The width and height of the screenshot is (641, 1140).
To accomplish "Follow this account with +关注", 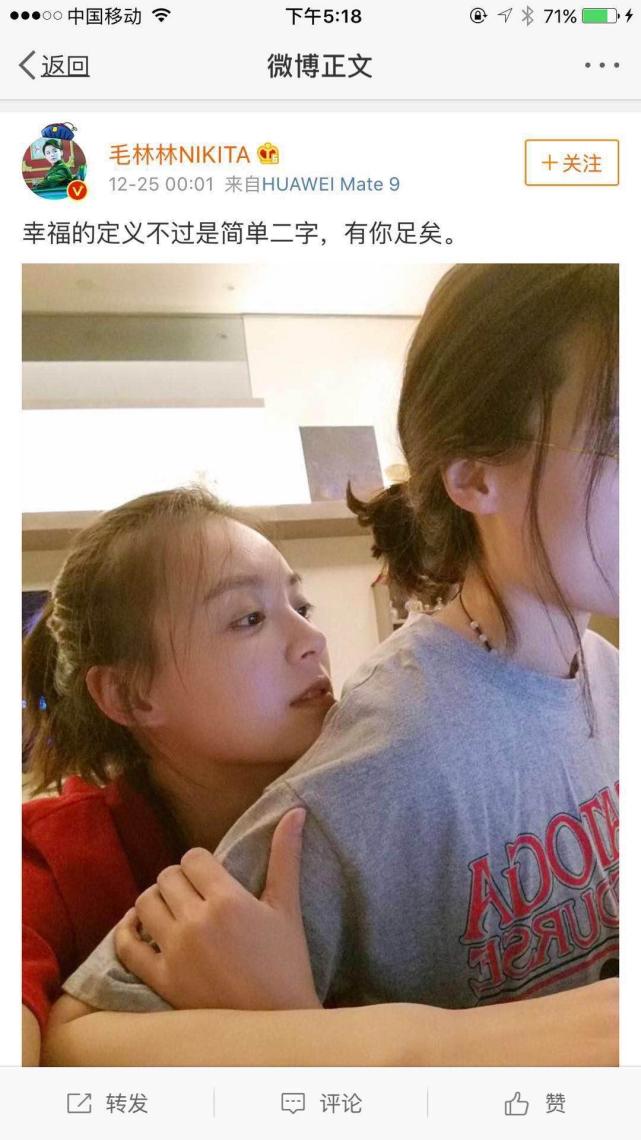I will click(x=571, y=163).
